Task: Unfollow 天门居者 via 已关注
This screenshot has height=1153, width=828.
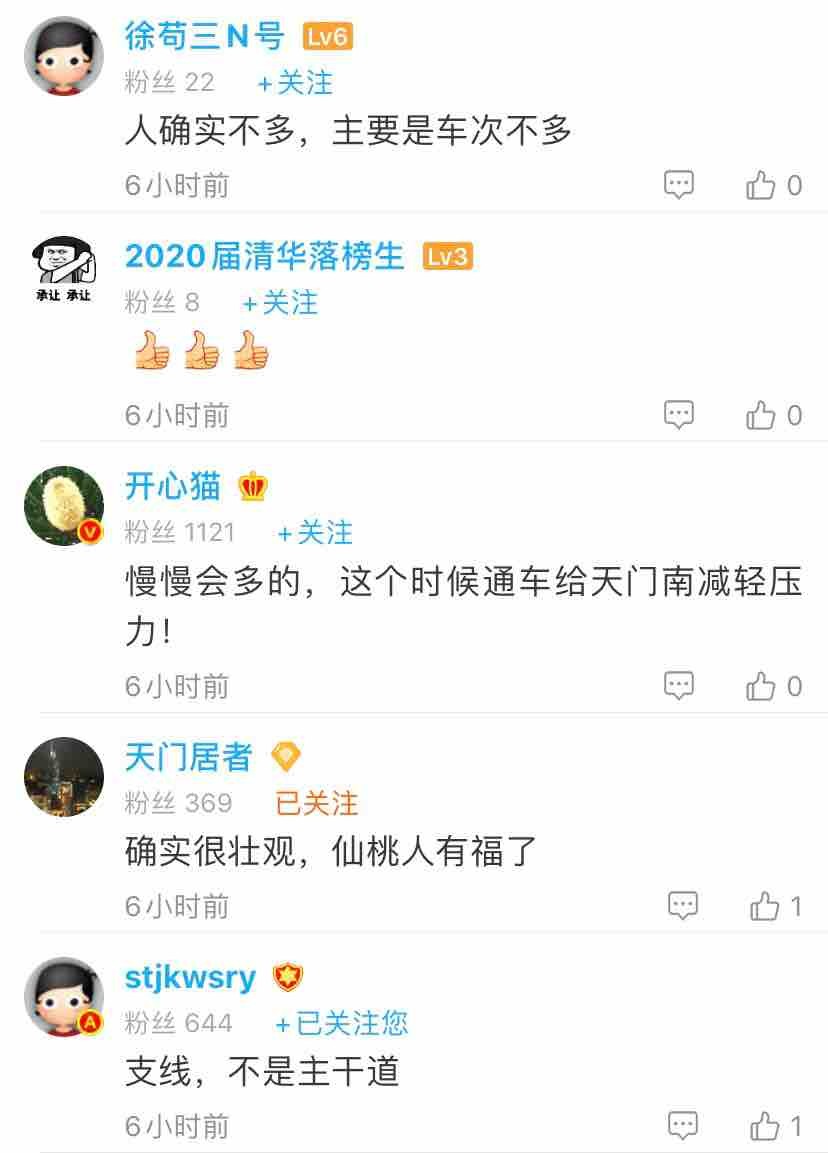Action: click(x=316, y=802)
